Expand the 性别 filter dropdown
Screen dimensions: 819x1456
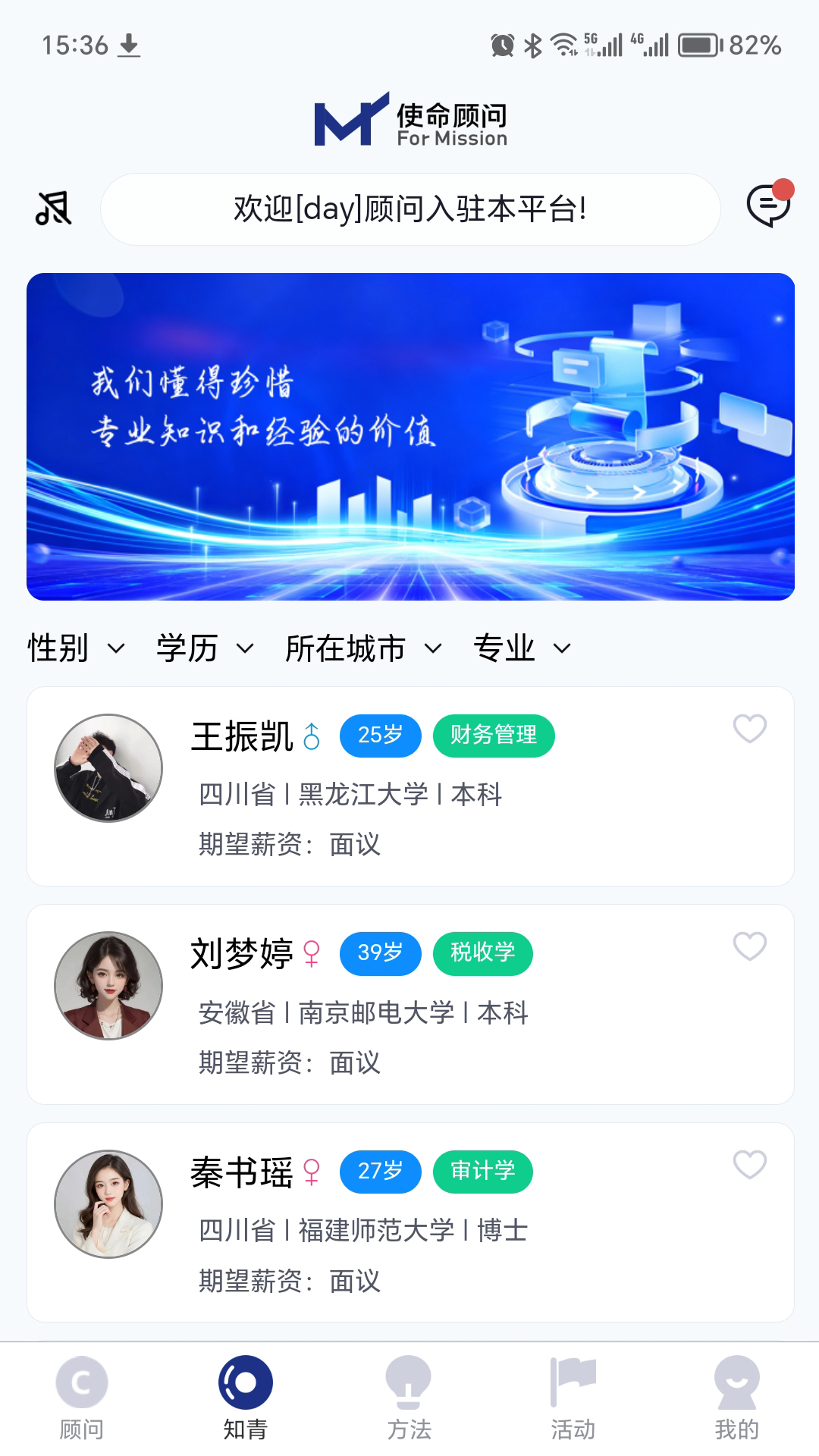(76, 648)
